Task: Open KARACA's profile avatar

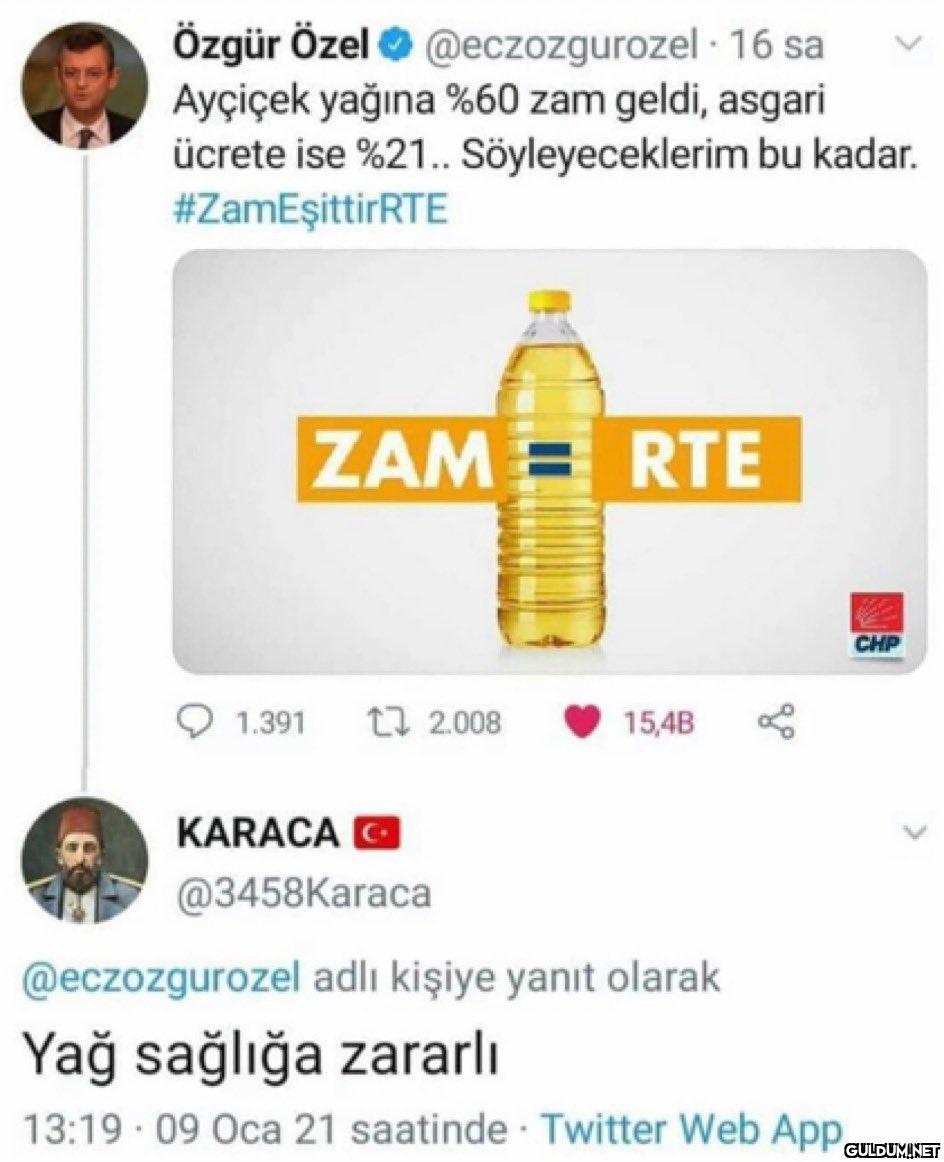Action: point(85,859)
